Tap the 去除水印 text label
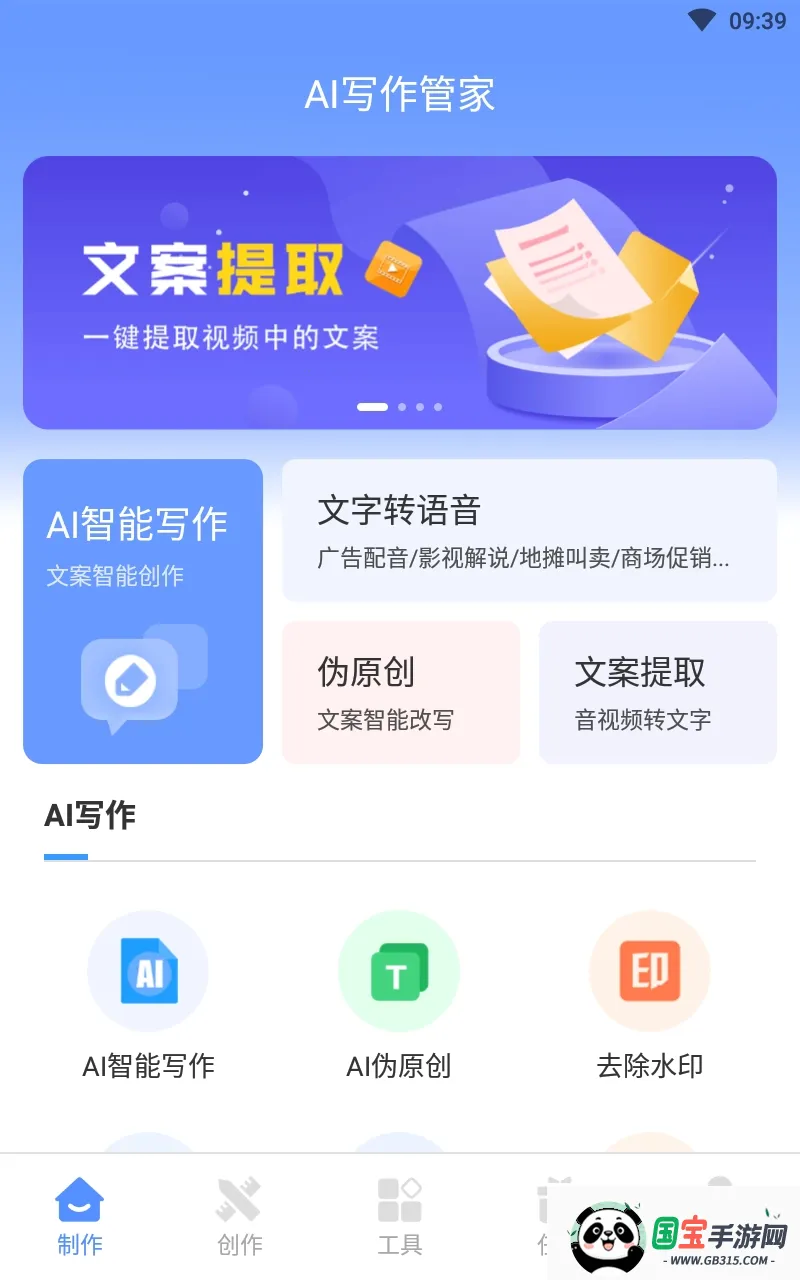The height and width of the screenshot is (1280, 800). click(x=649, y=1066)
